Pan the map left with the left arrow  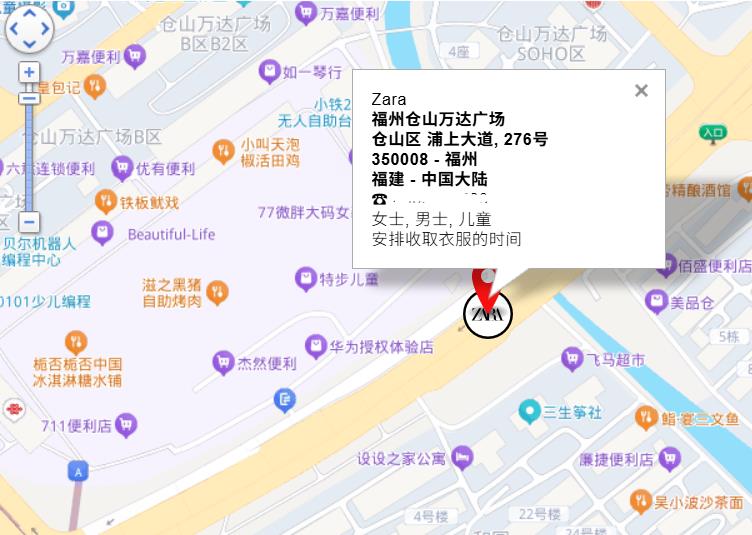[x=13, y=29]
